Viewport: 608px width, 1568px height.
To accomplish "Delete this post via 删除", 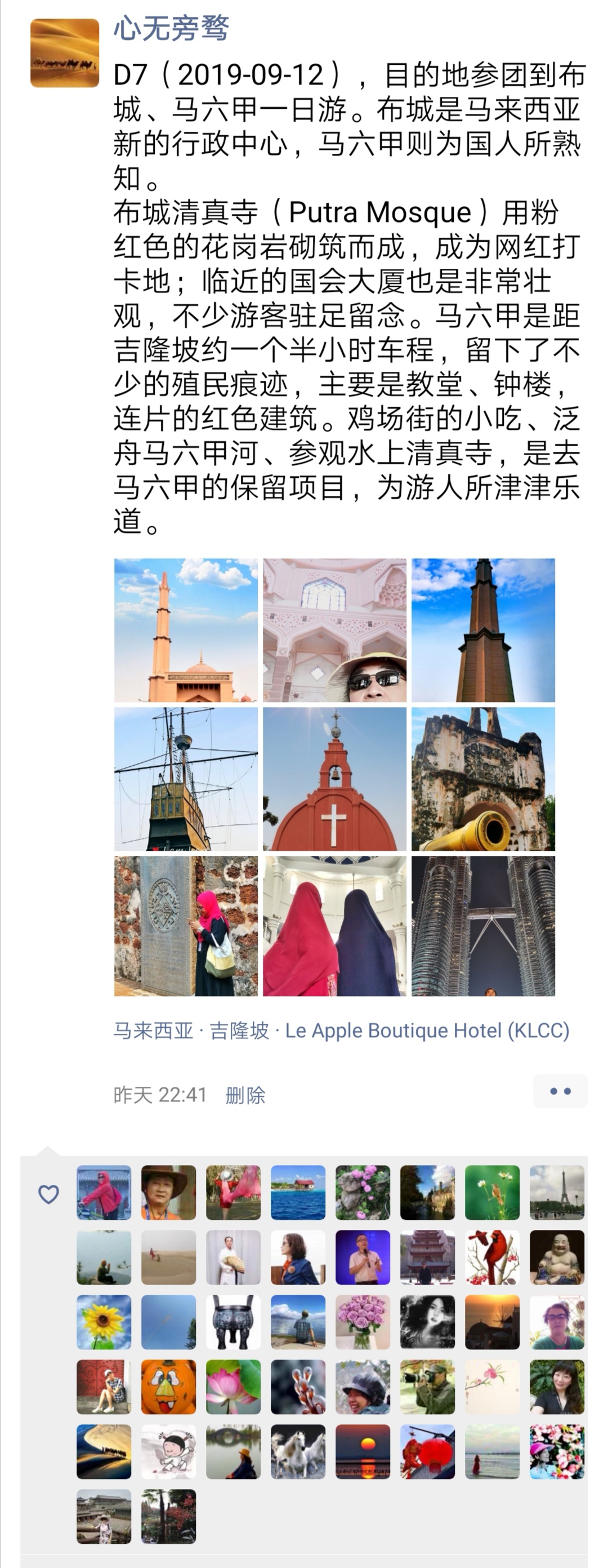I will click(245, 1095).
